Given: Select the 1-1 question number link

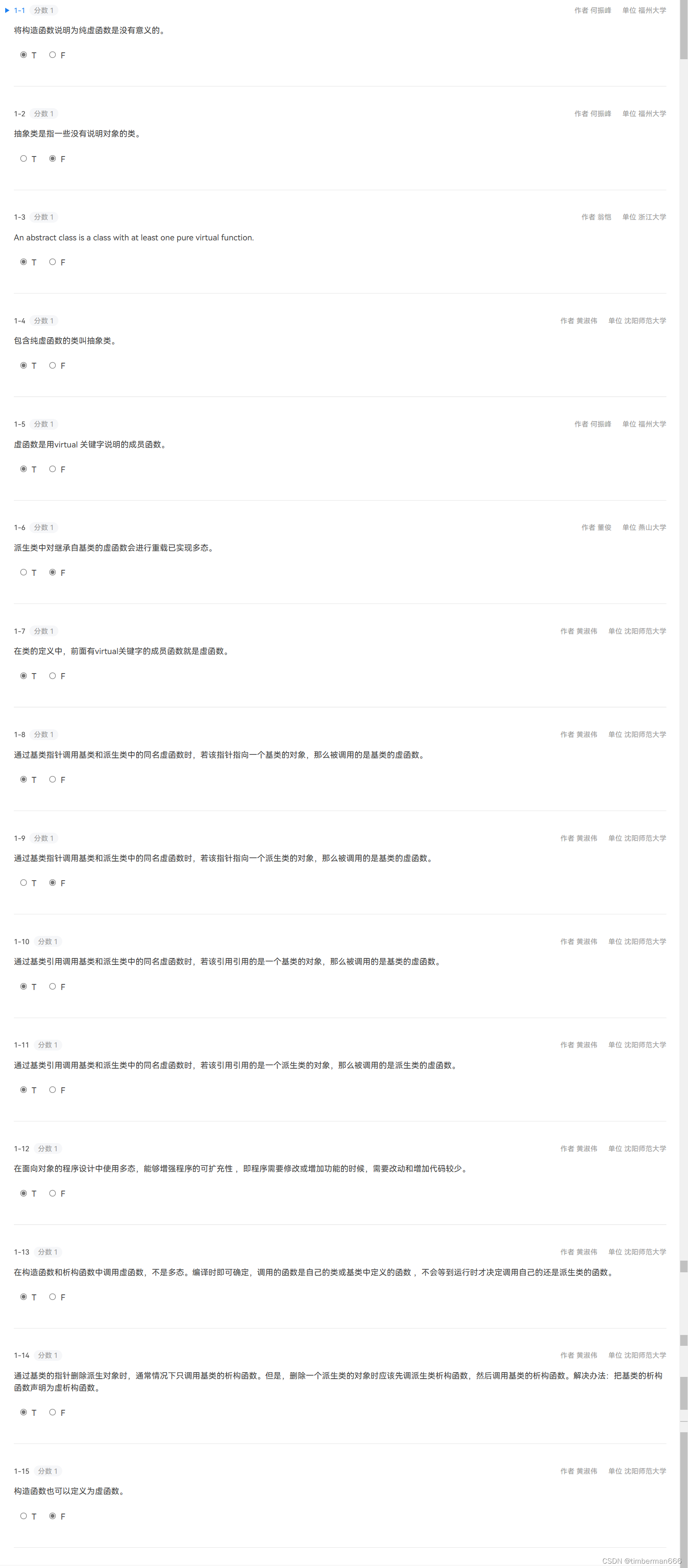Looking at the screenshot, I should click(x=19, y=10).
